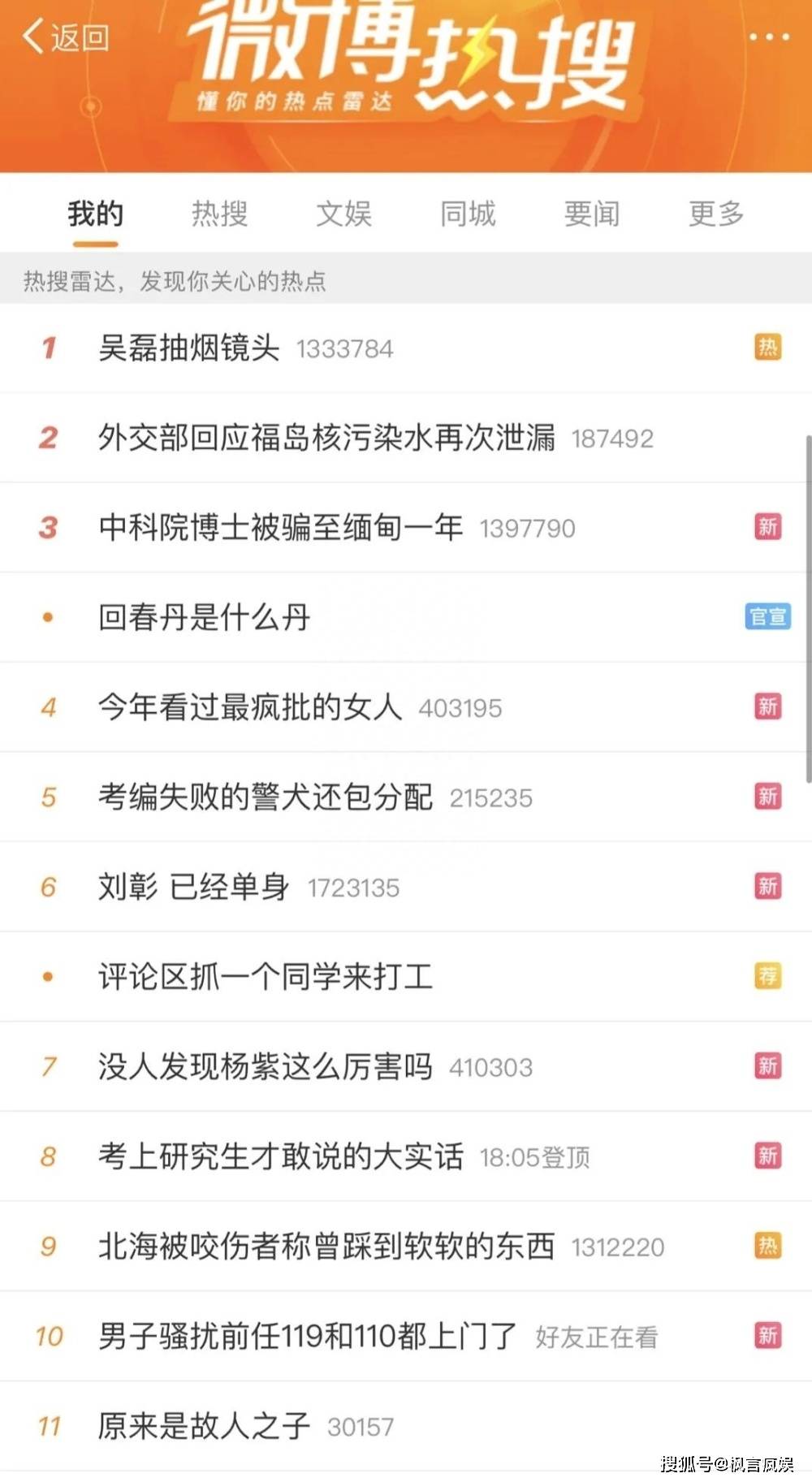Image resolution: width=812 pixels, height=1482 pixels.
Task: Open the 要闻 tab
Action: 592,214
